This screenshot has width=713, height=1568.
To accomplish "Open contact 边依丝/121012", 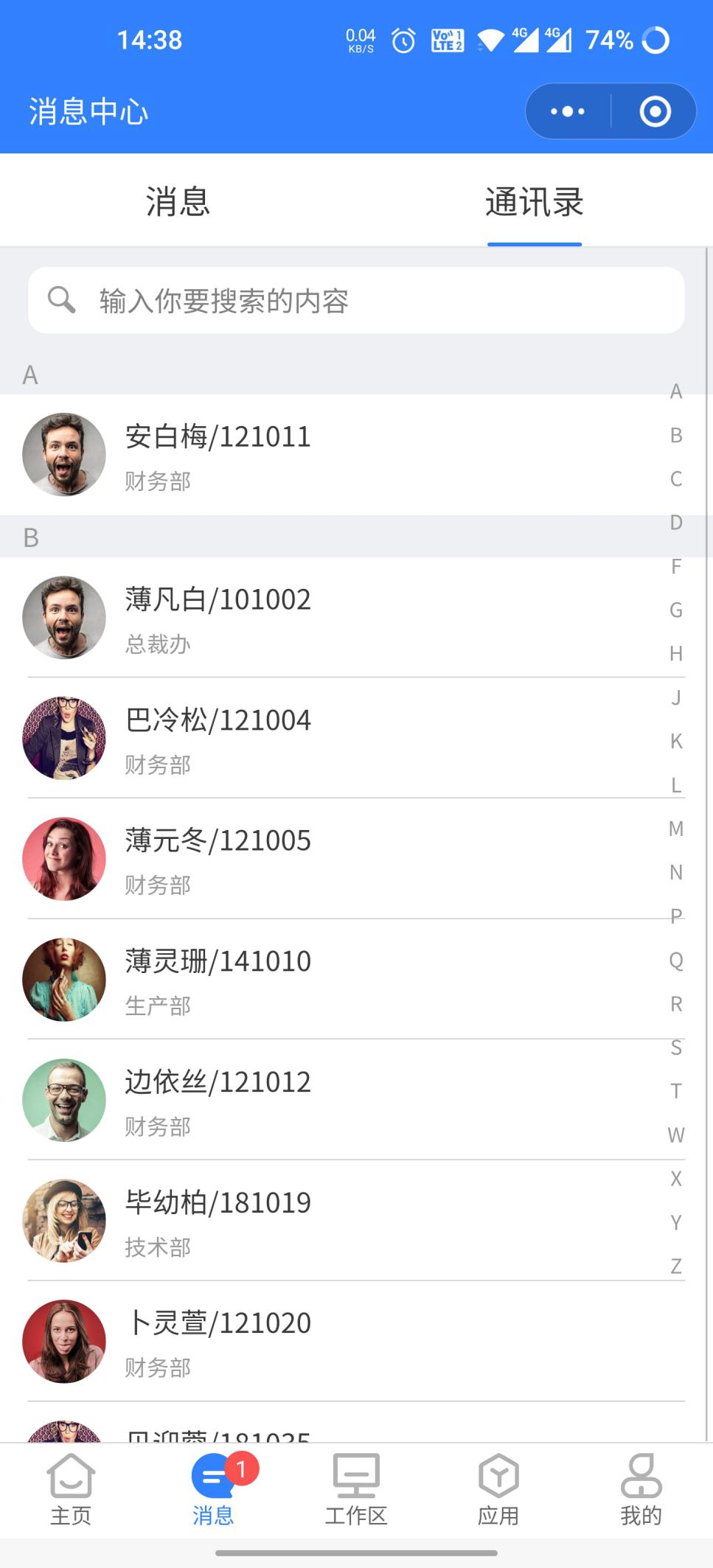I will pyautogui.click(x=295, y=1100).
